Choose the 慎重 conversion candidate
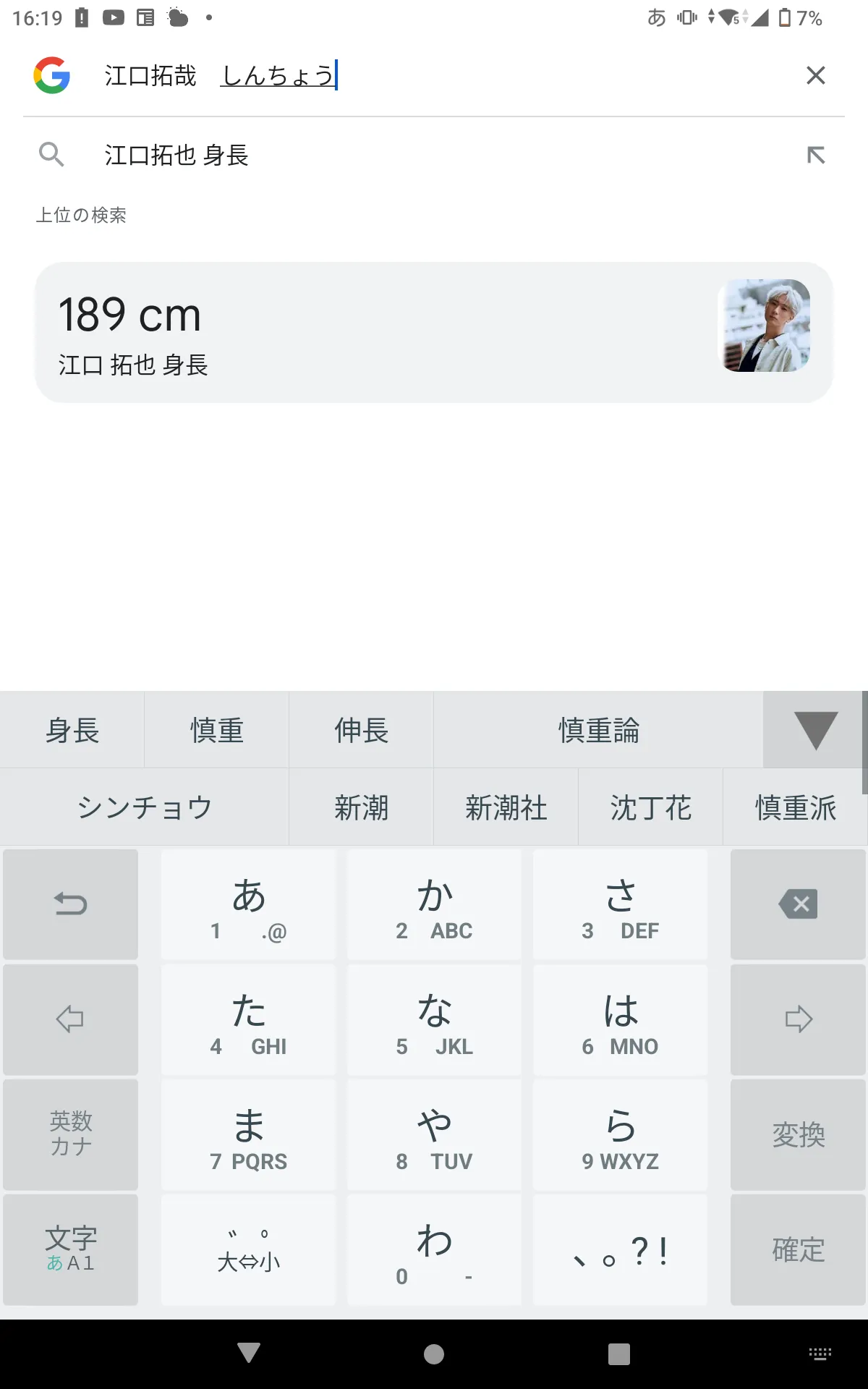 click(217, 730)
